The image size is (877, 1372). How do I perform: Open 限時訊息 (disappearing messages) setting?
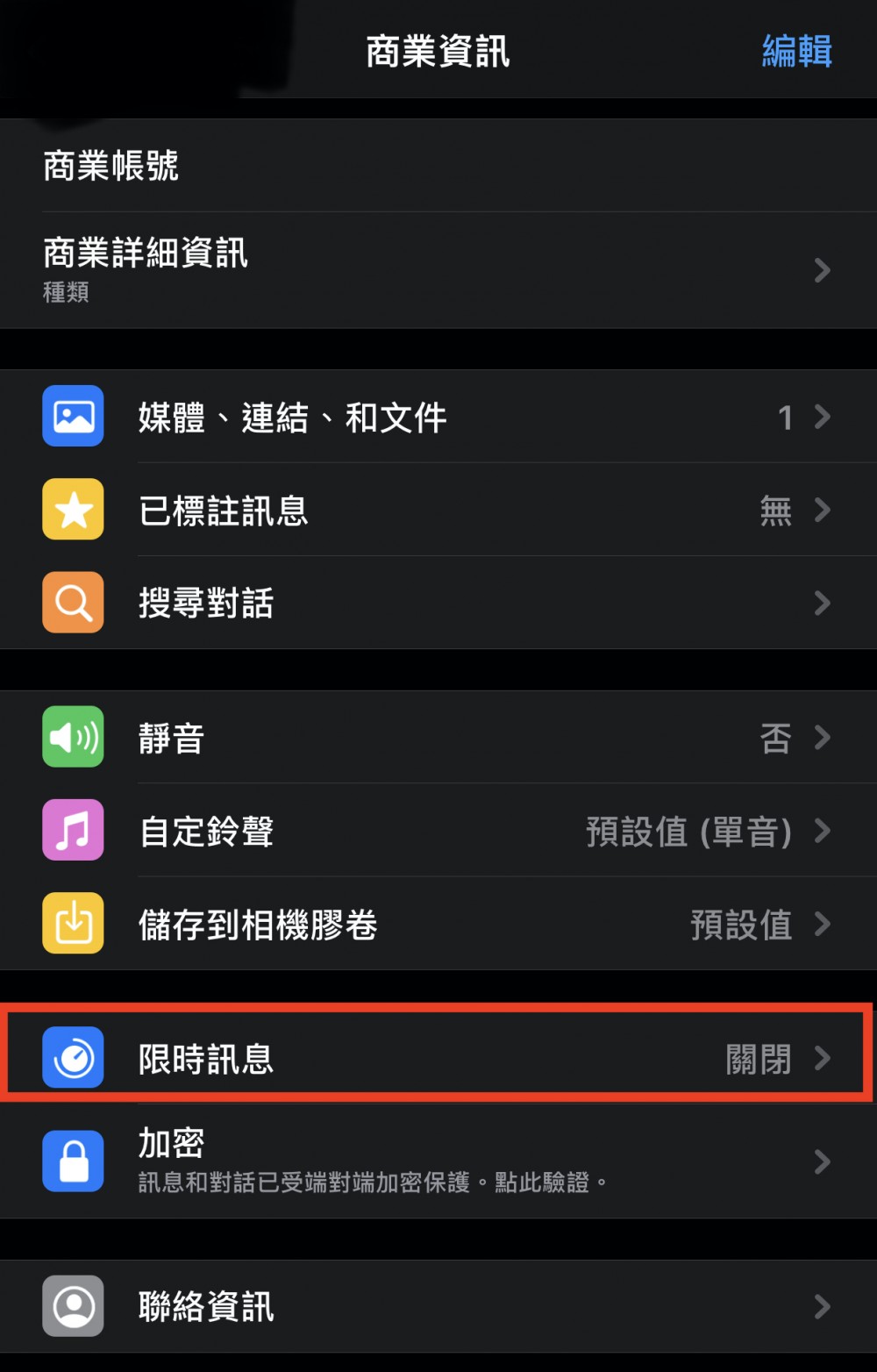(438, 1058)
